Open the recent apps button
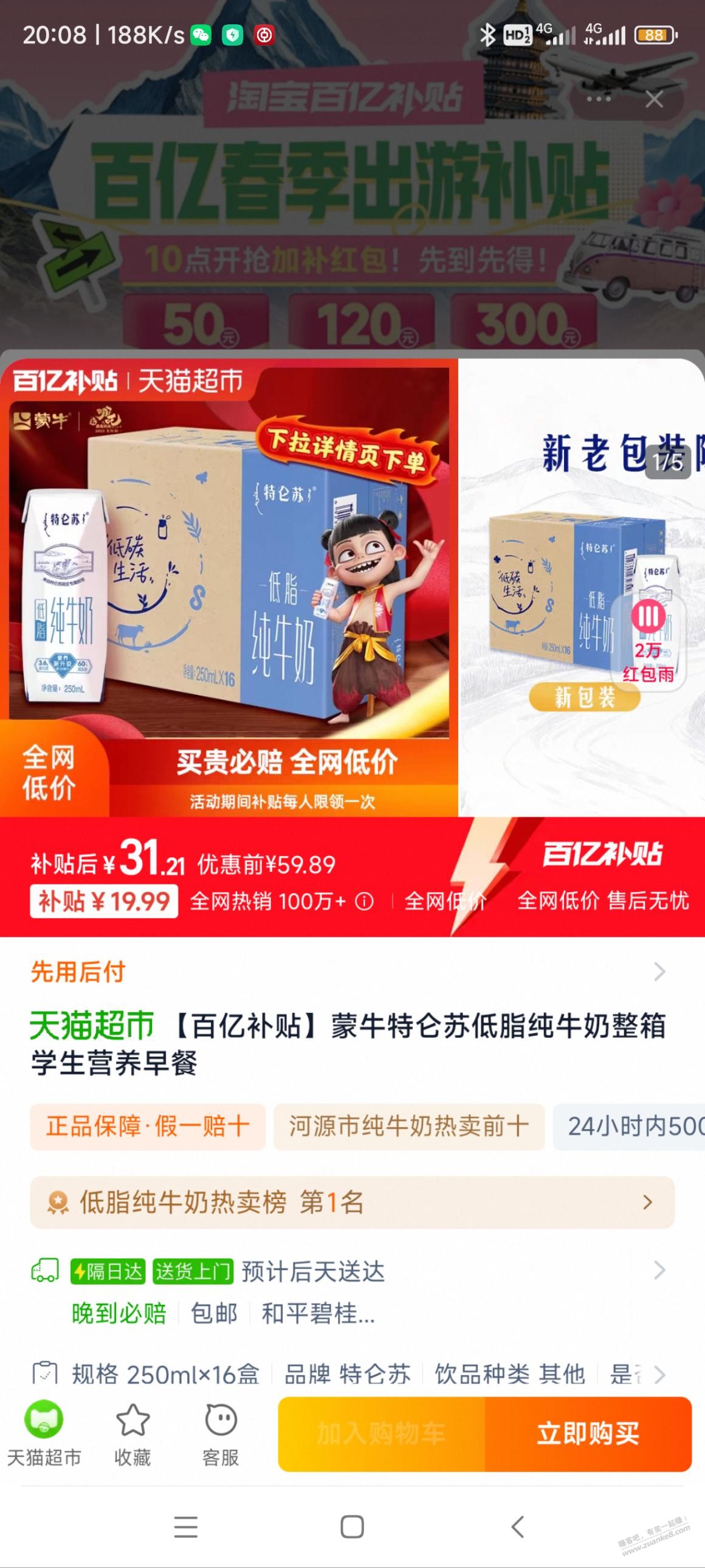Image resolution: width=705 pixels, height=1568 pixels. [185, 1527]
